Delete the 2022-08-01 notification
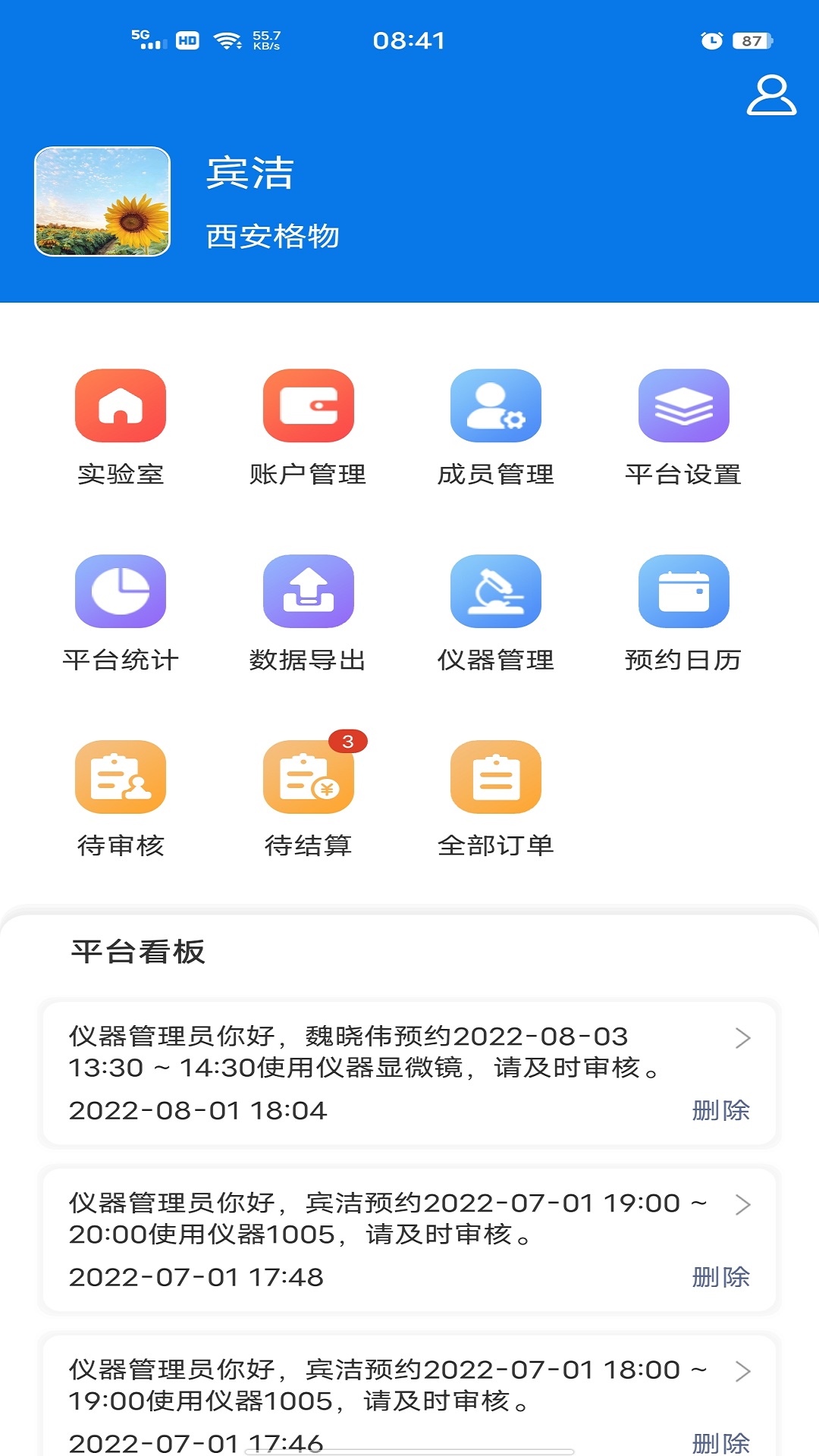The width and height of the screenshot is (819, 1456). [x=720, y=1111]
